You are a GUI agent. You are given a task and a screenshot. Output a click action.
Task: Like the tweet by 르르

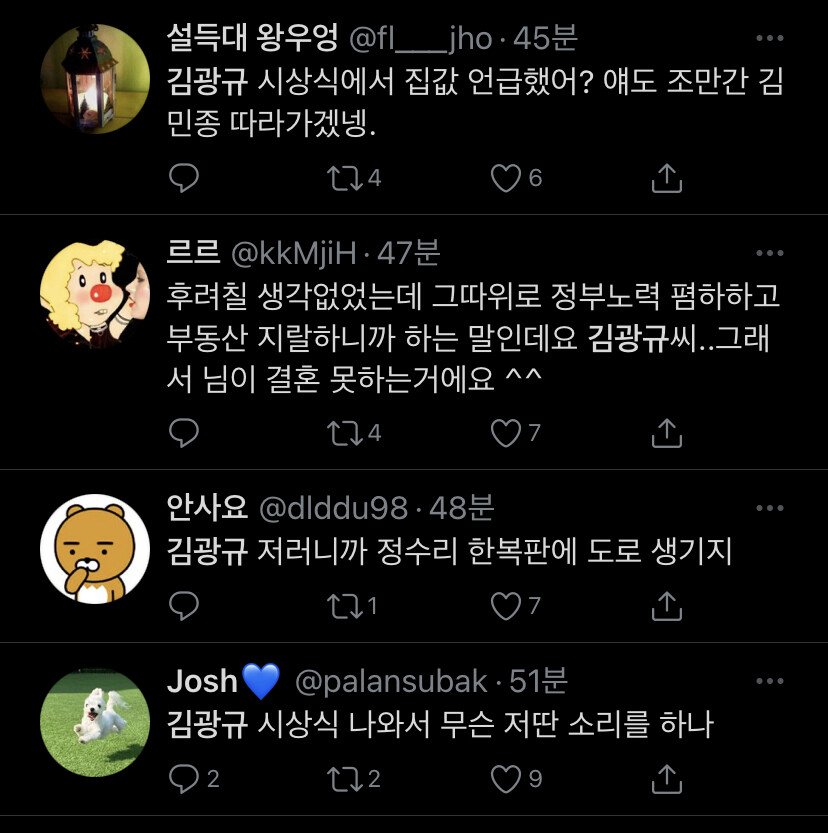(x=506, y=433)
